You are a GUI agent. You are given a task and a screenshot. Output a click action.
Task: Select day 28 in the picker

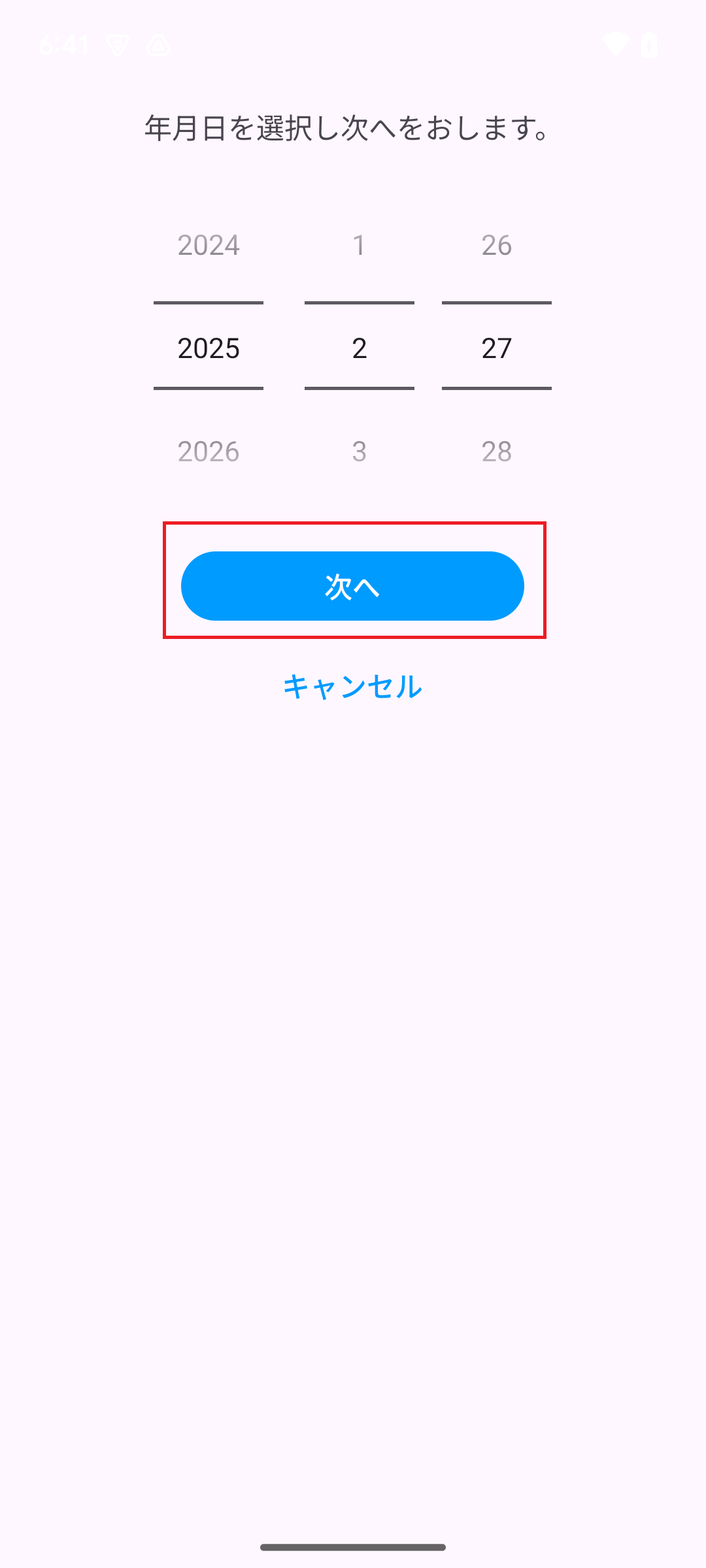pyautogui.click(x=496, y=451)
